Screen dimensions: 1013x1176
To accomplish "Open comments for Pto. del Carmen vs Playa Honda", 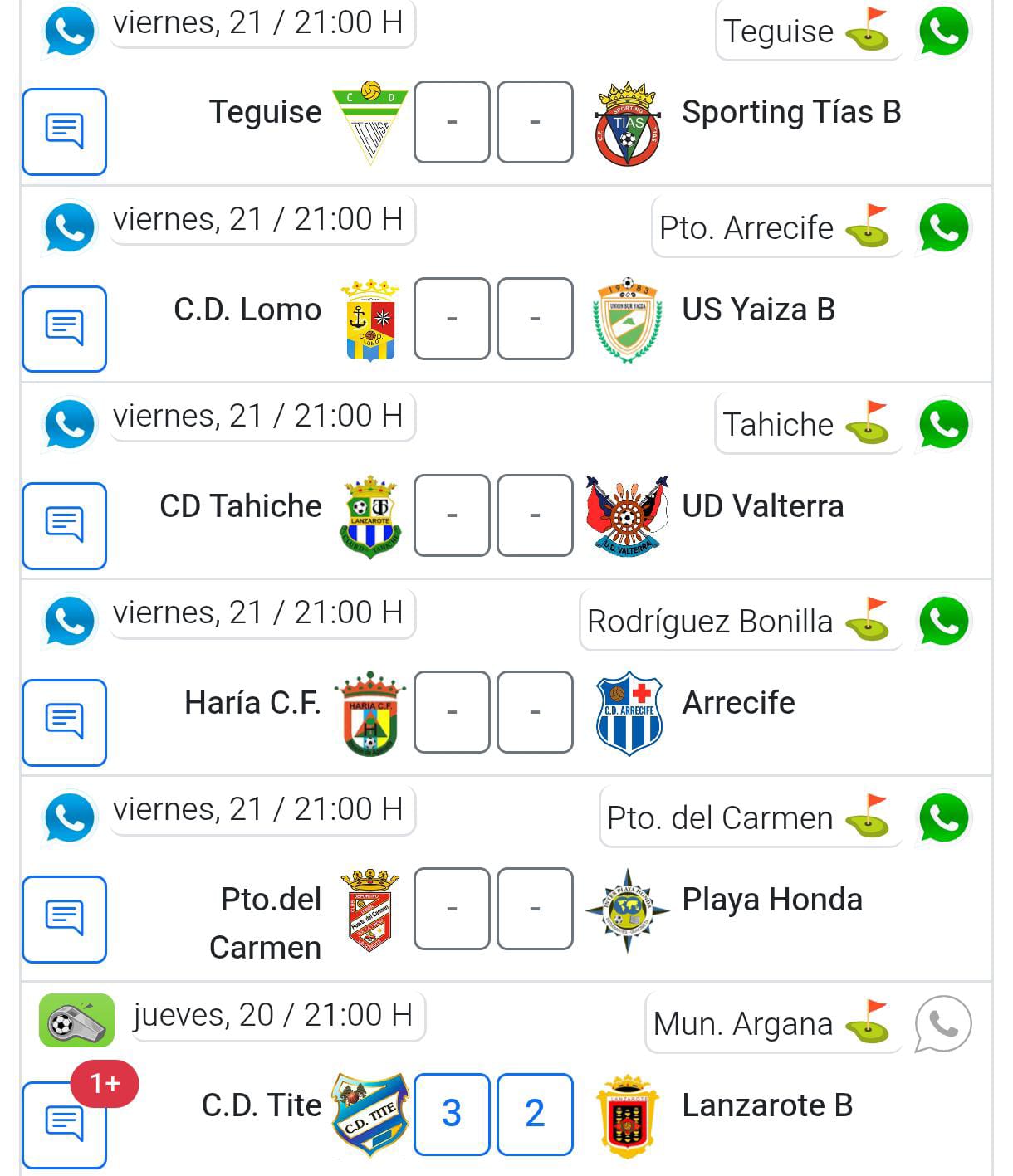I will click(x=64, y=919).
